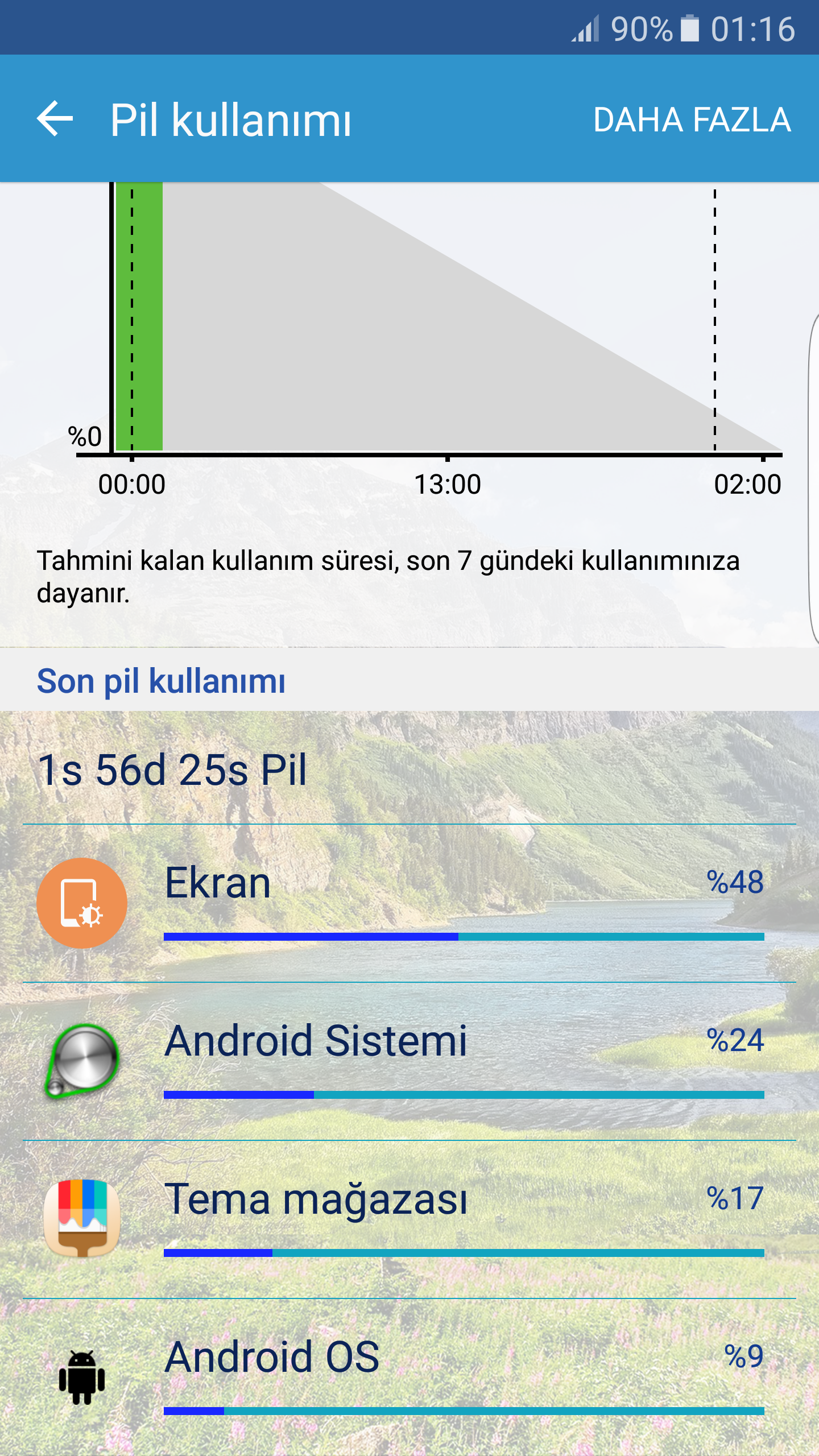Screen dimensions: 819x1456
Task: View Android Sistemi battery usage
Action: pos(409,1061)
